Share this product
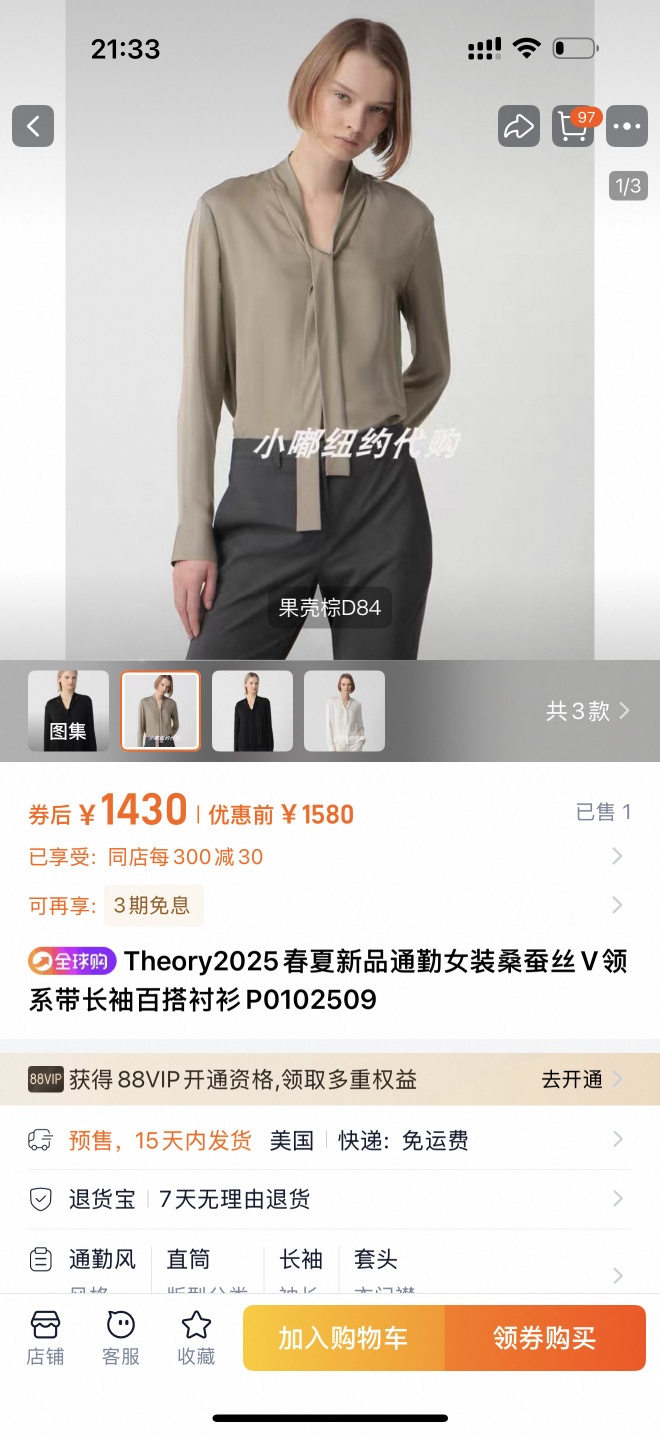 coord(518,127)
